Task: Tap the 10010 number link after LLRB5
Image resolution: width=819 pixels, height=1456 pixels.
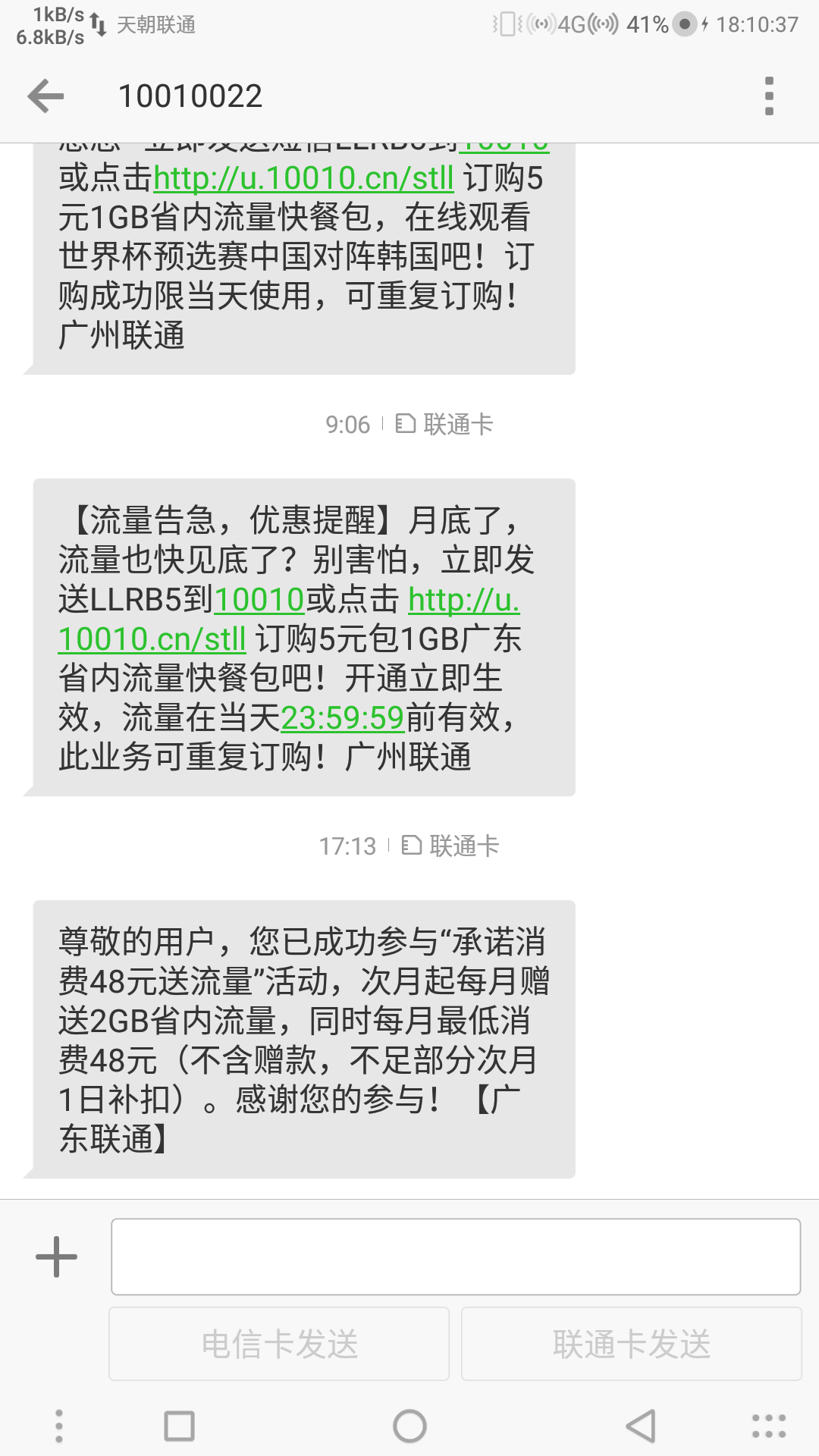Action: [x=259, y=600]
